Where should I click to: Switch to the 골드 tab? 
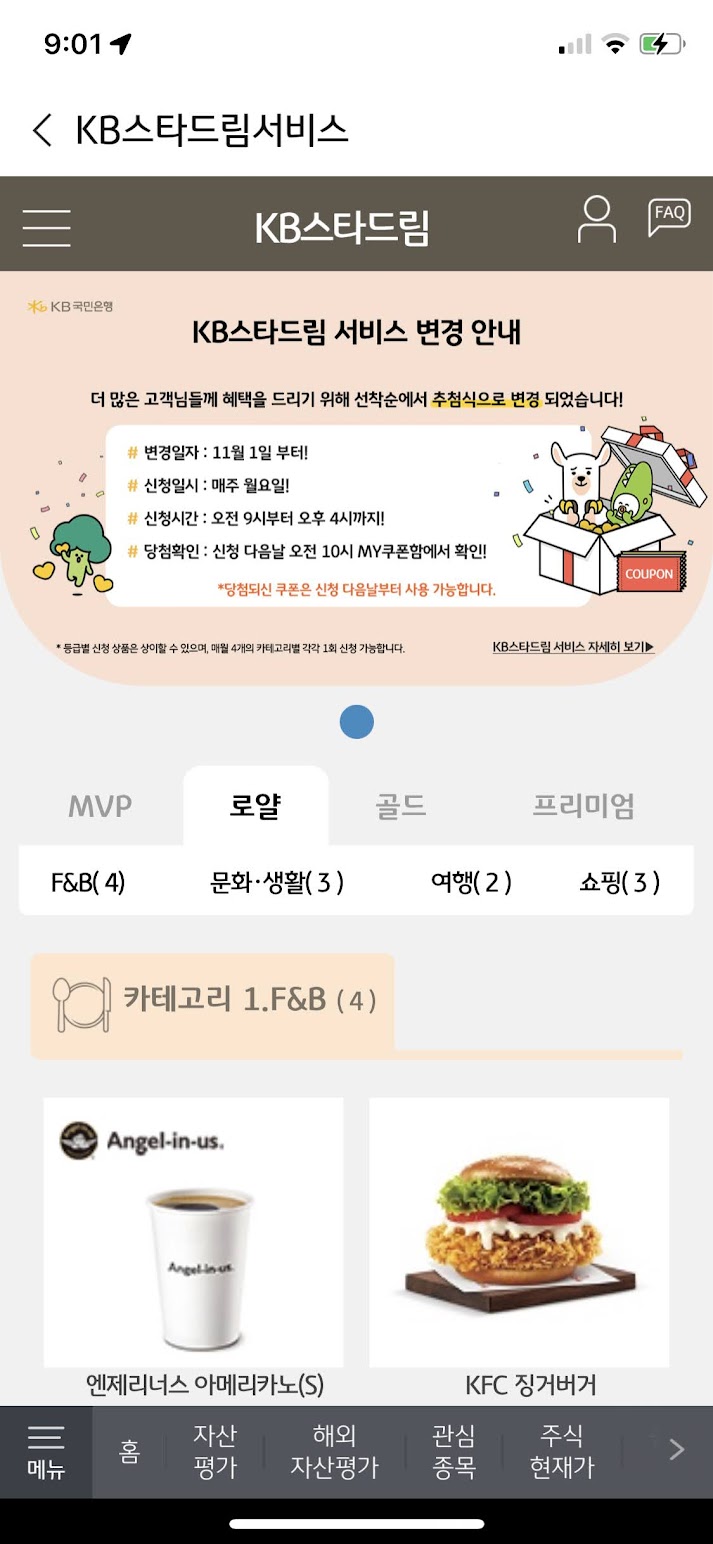pyautogui.click(x=401, y=807)
